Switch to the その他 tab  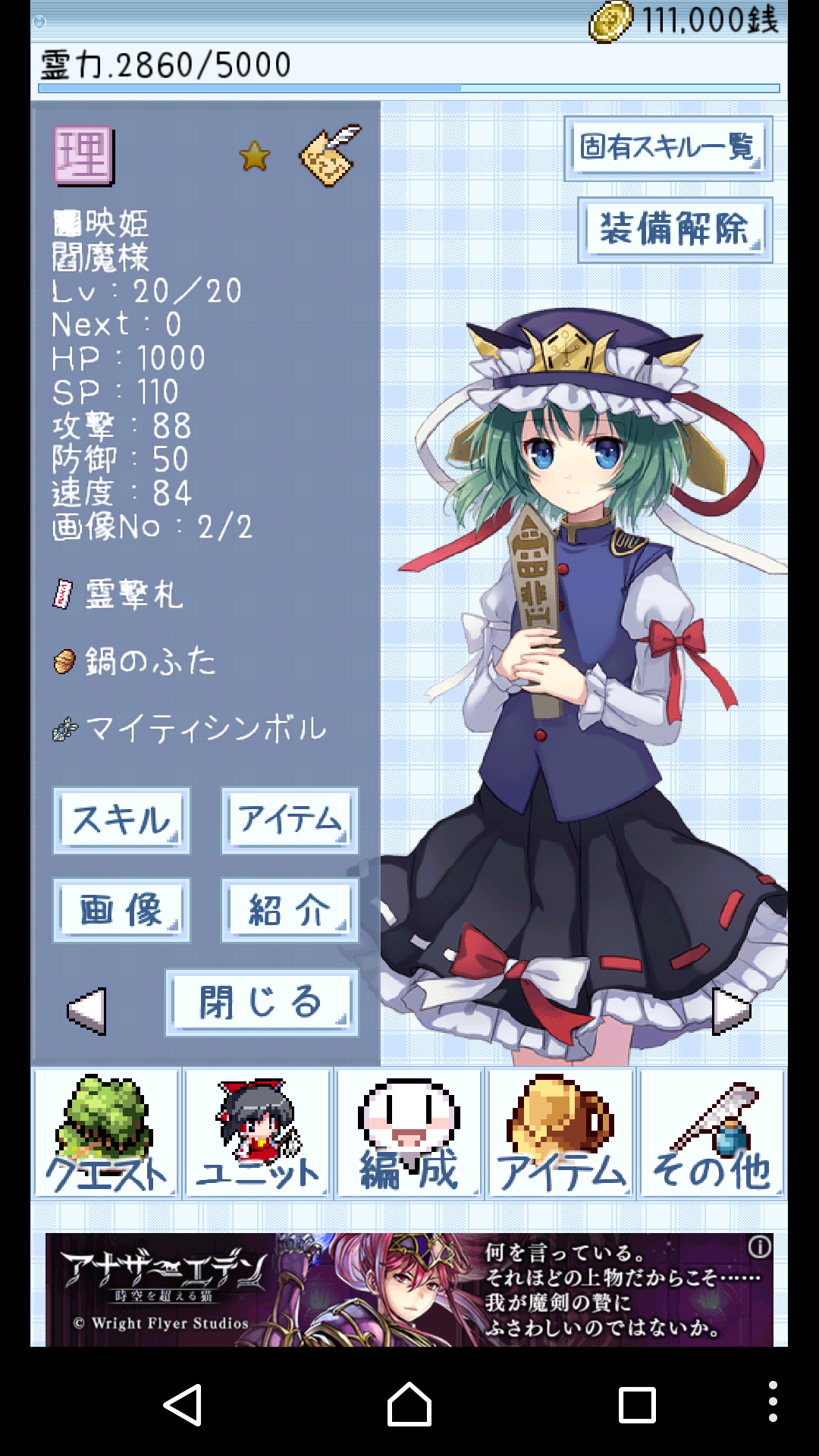coord(711,1134)
